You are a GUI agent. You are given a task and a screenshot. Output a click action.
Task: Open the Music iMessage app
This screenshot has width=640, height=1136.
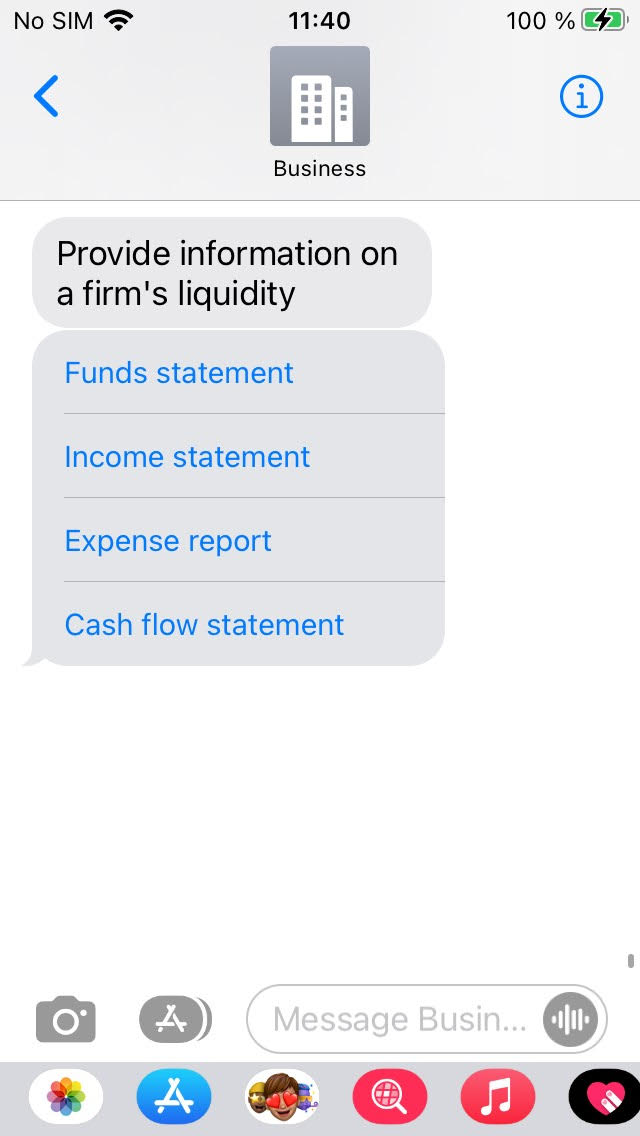tap(497, 1098)
